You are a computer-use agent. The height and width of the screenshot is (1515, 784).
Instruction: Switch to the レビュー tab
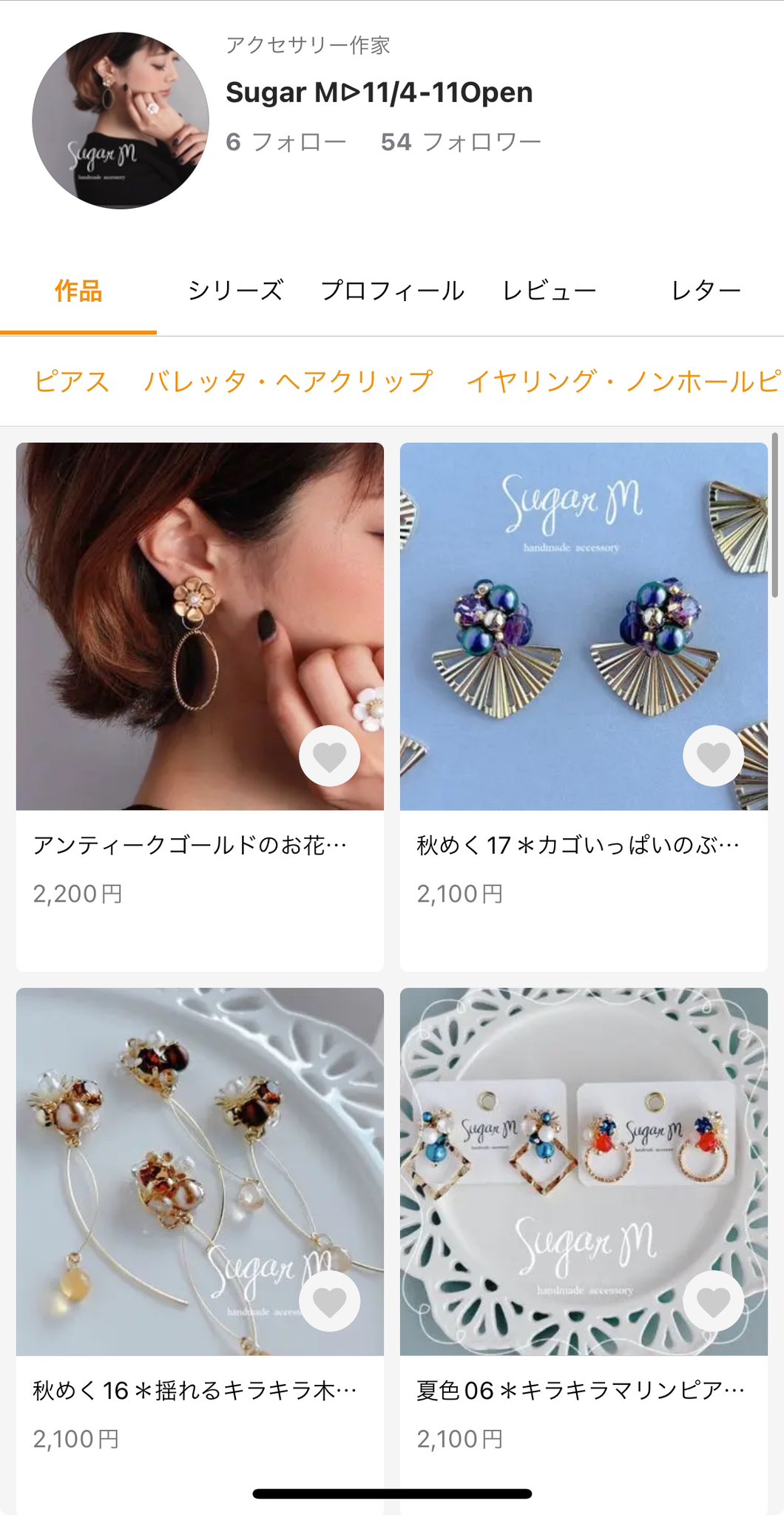point(549,290)
